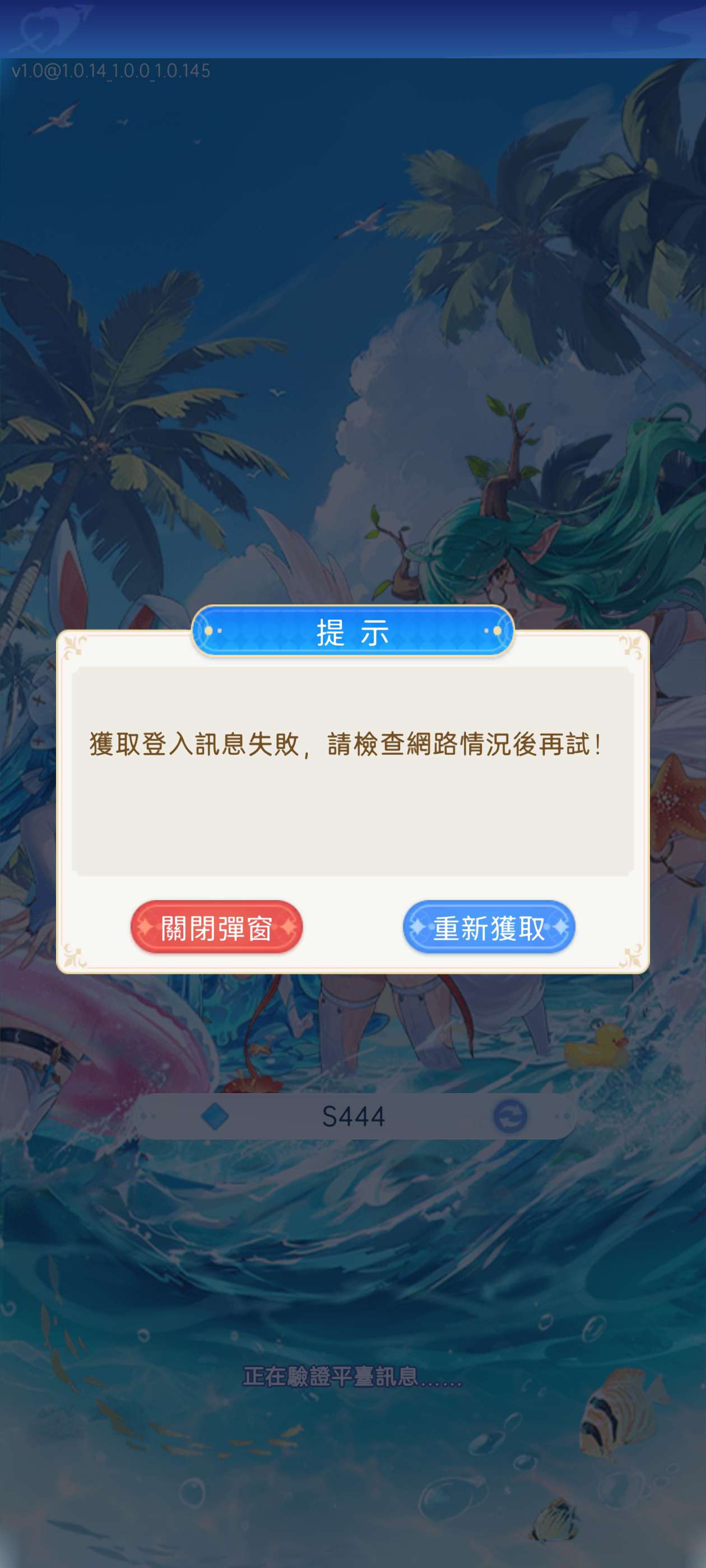Tap the switch-server icon beside S444

tap(509, 1116)
